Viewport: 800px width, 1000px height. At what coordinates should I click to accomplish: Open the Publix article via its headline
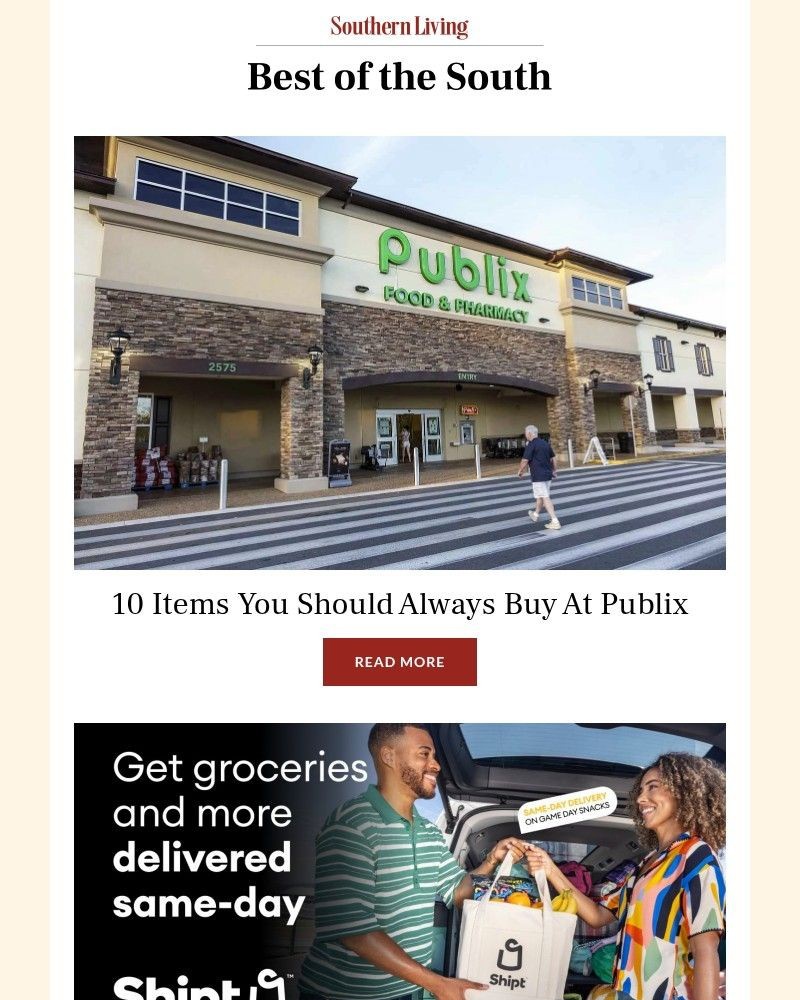coord(399,604)
